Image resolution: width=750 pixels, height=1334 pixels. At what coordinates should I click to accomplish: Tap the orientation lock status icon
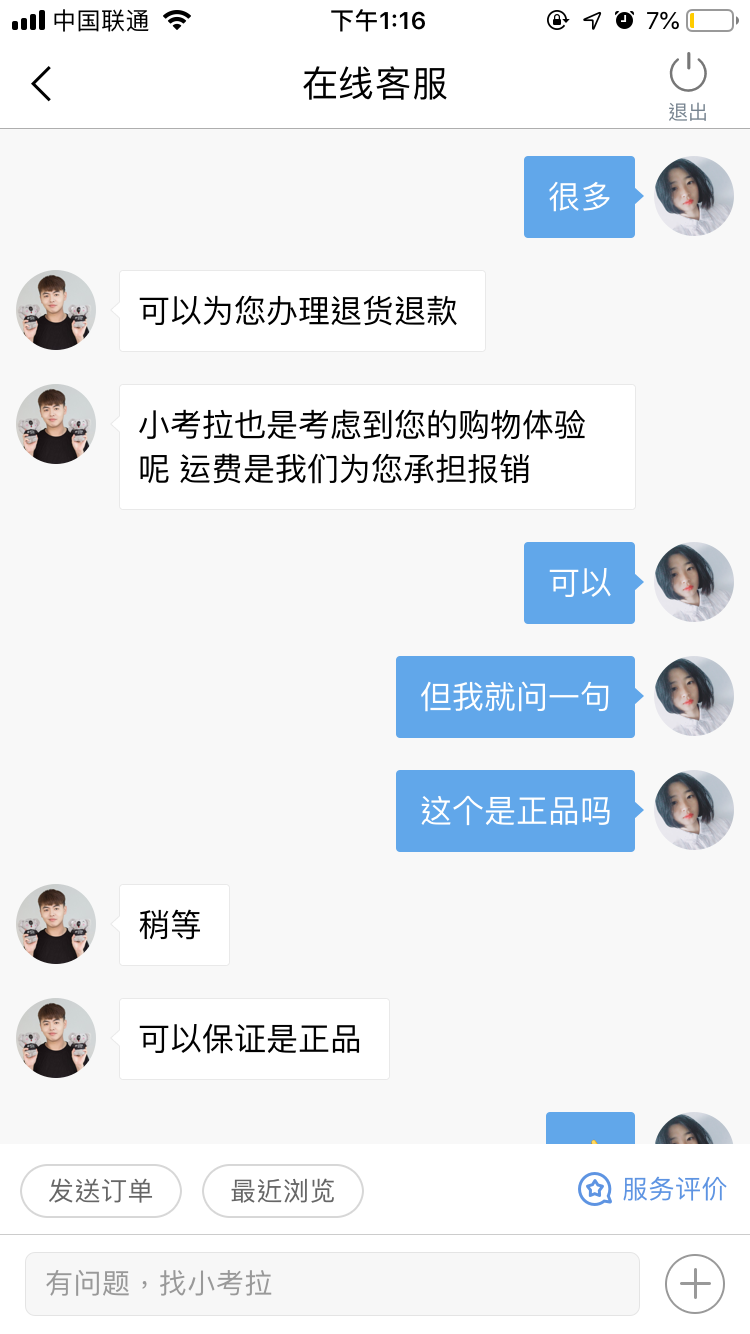(x=558, y=19)
